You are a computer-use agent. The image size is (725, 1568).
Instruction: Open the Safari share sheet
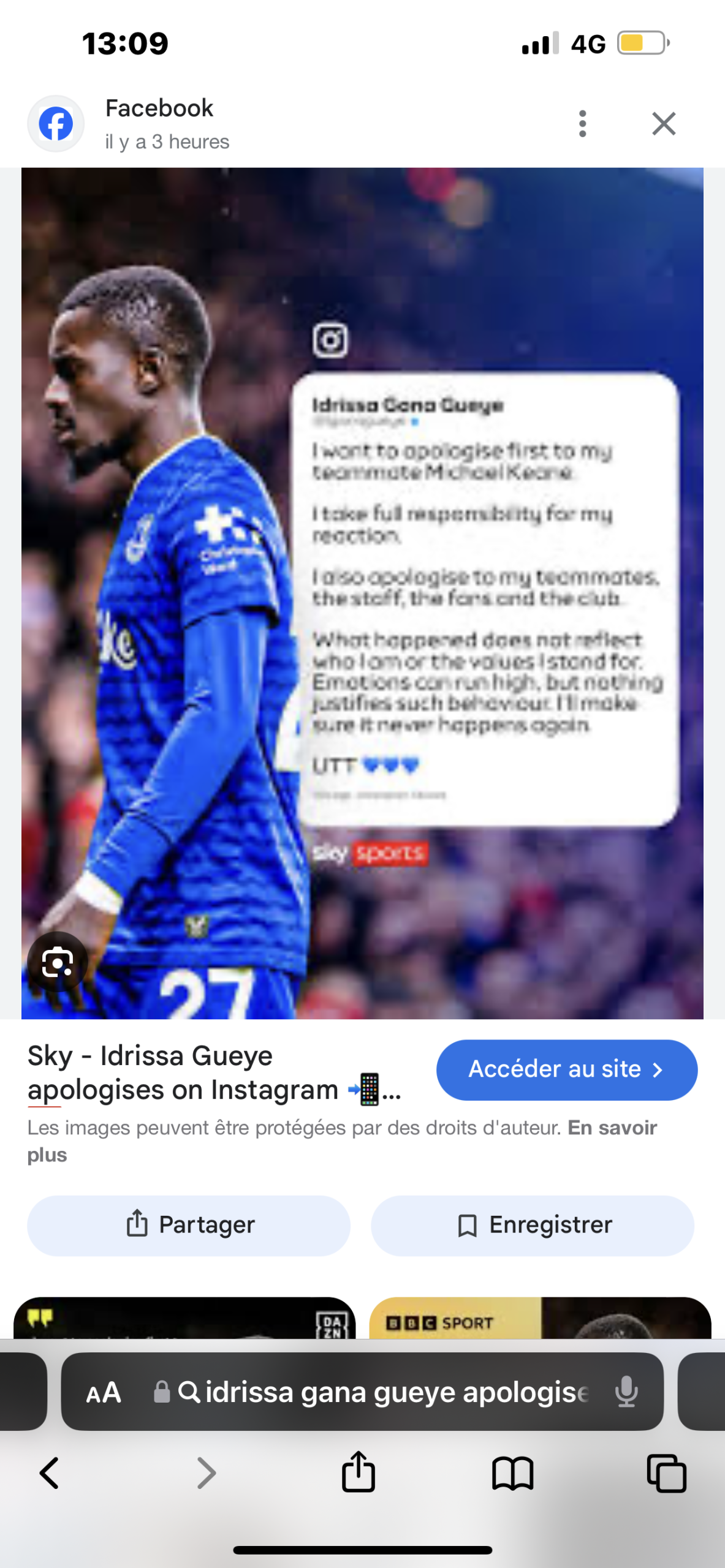point(358,1472)
